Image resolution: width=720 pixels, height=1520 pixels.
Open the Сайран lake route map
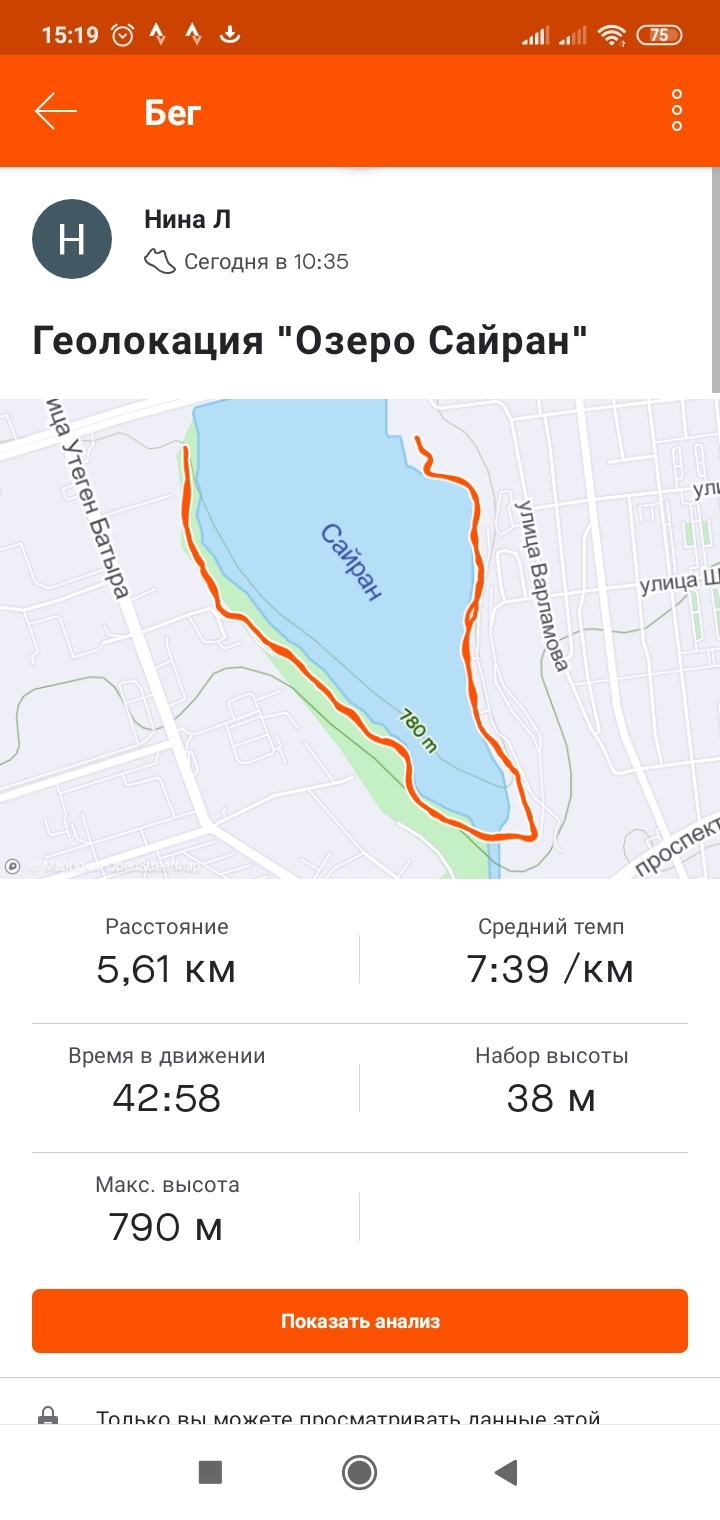360,638
